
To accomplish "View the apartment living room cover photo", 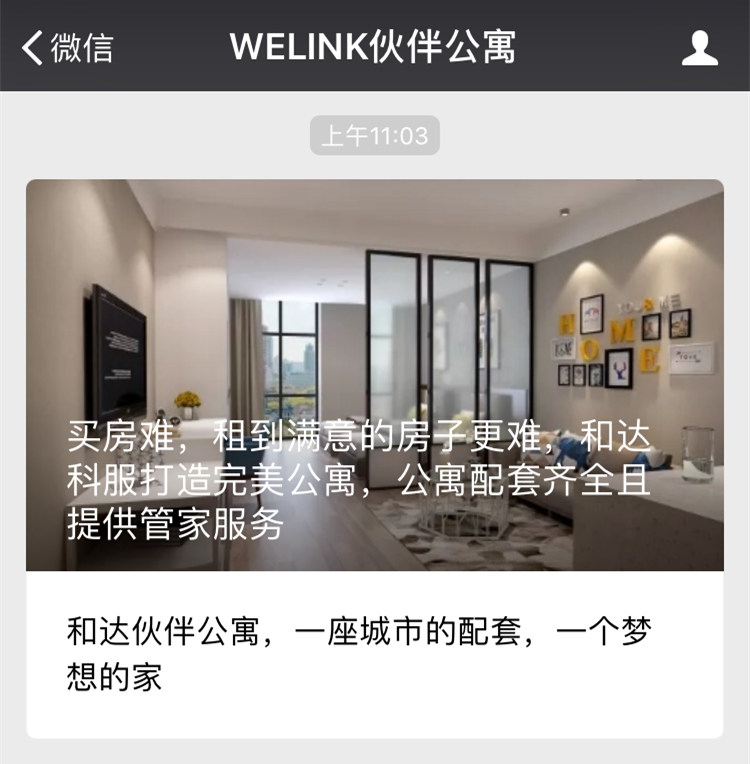I will tap(375, 300).
